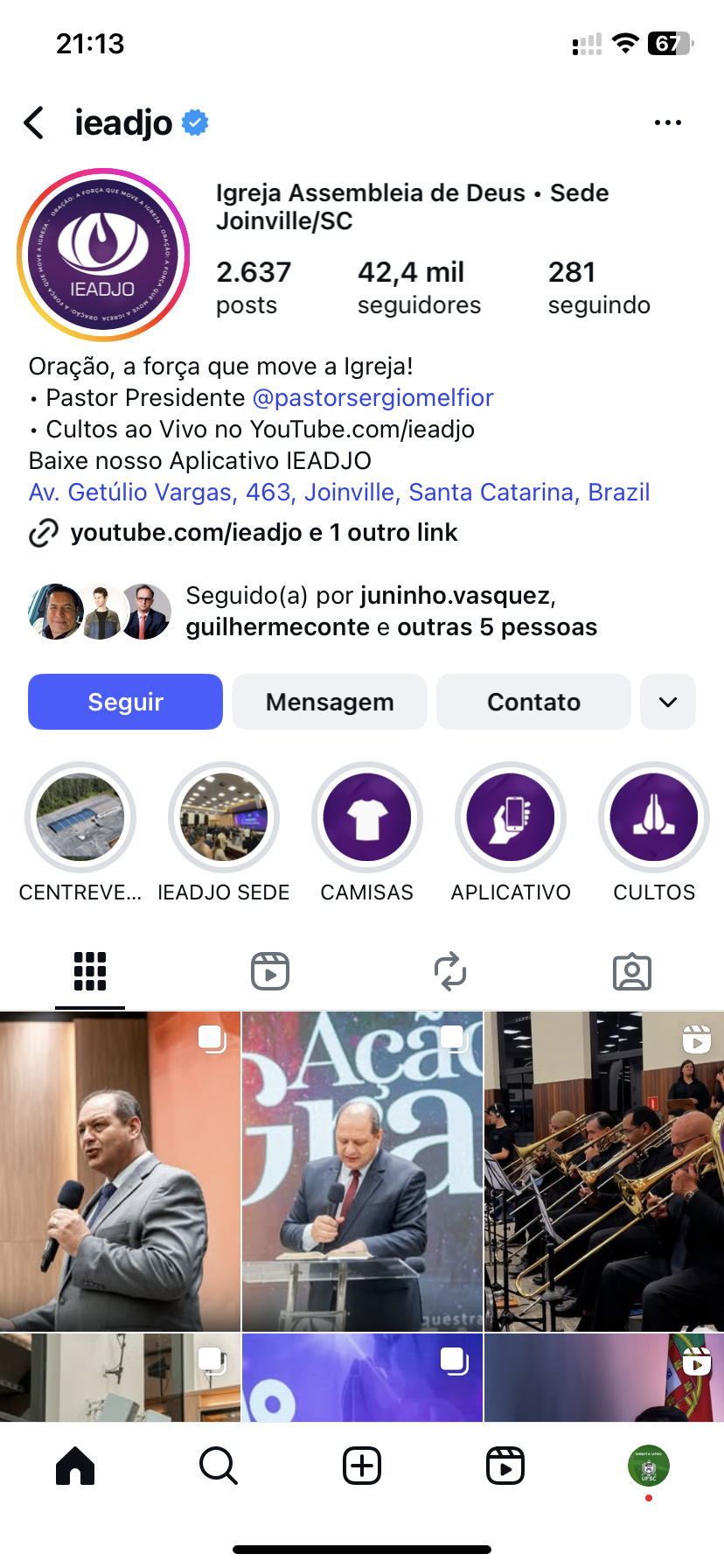Open the CAMISAS highlight
The image size is (724, 1568).
point(367,818)
